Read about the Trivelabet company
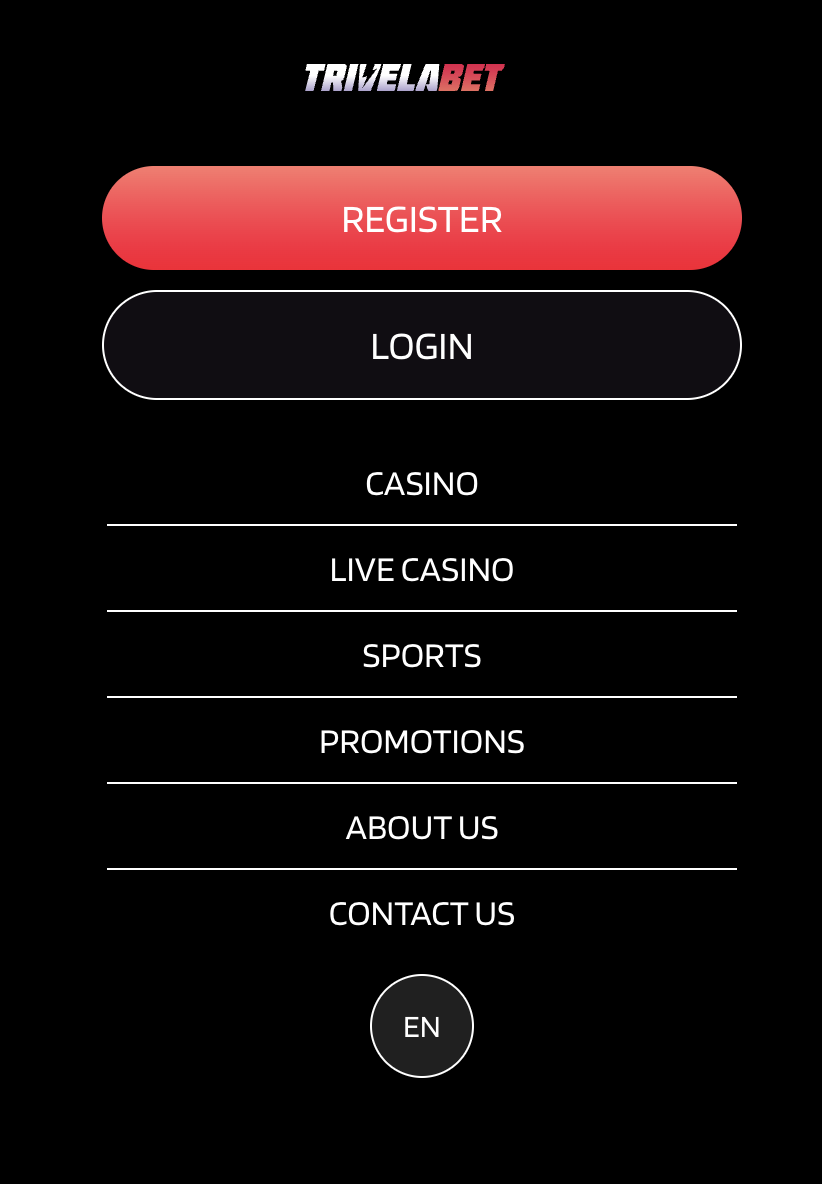The height and width of the screenshot is (1184, 822). tap(421, 827)
